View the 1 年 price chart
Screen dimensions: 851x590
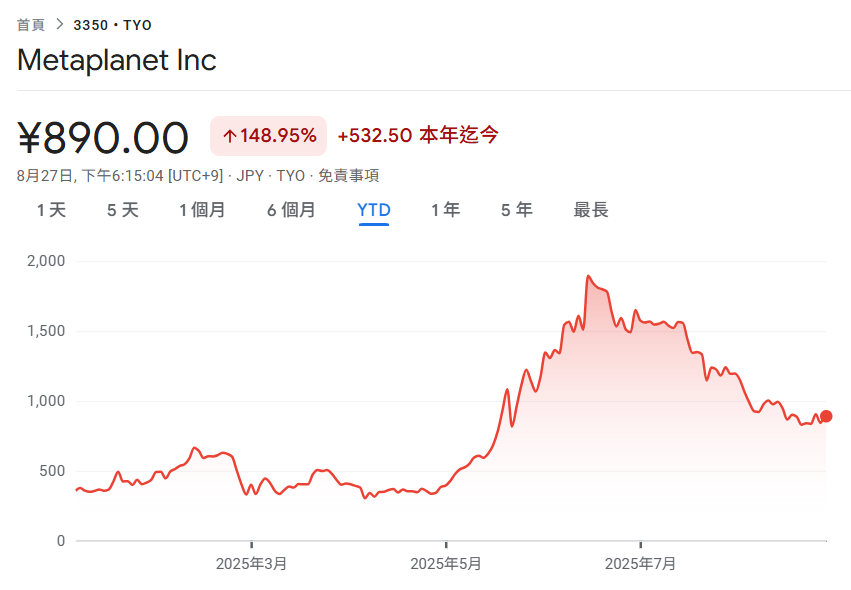(x=445, y=210)
